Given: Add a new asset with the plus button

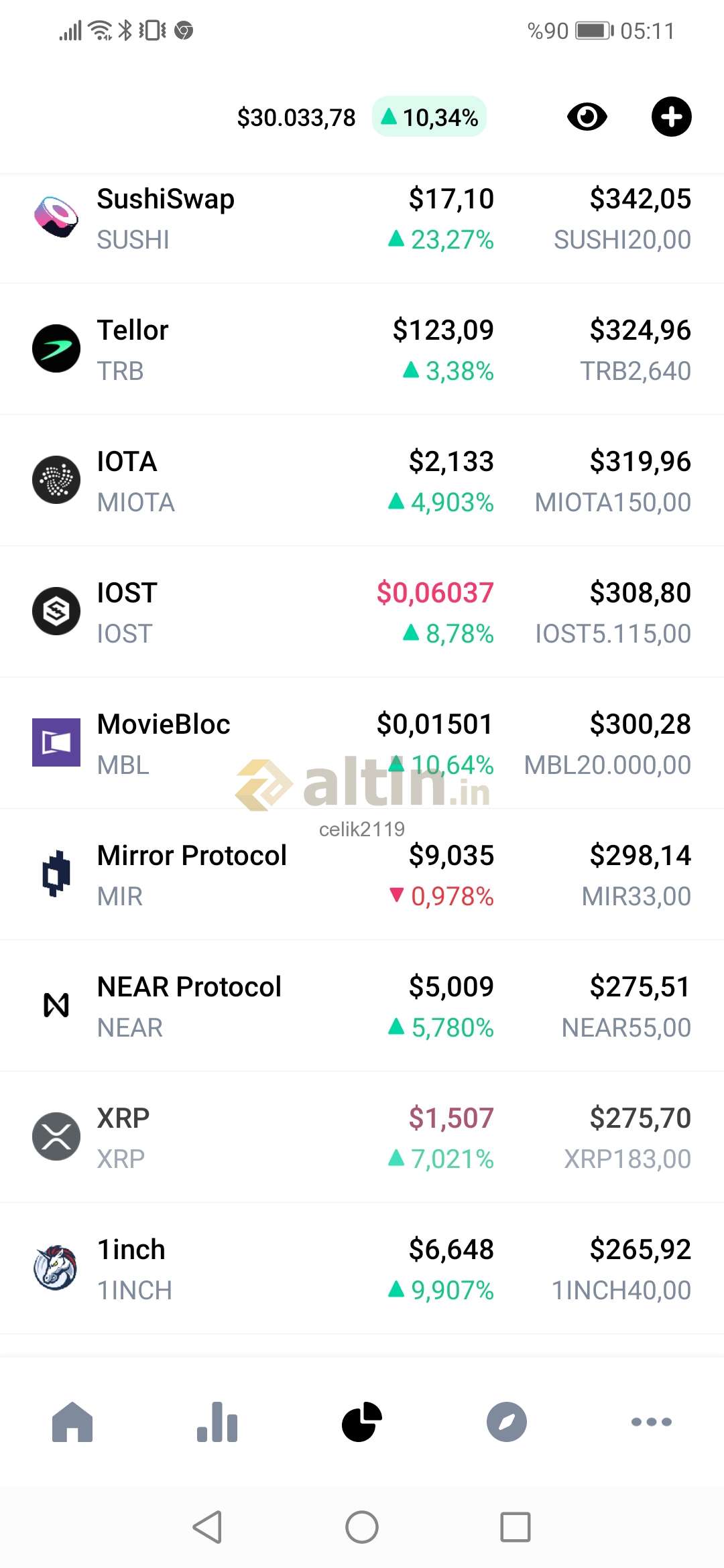Looking at the screenshot, I should tap(671, 117).
